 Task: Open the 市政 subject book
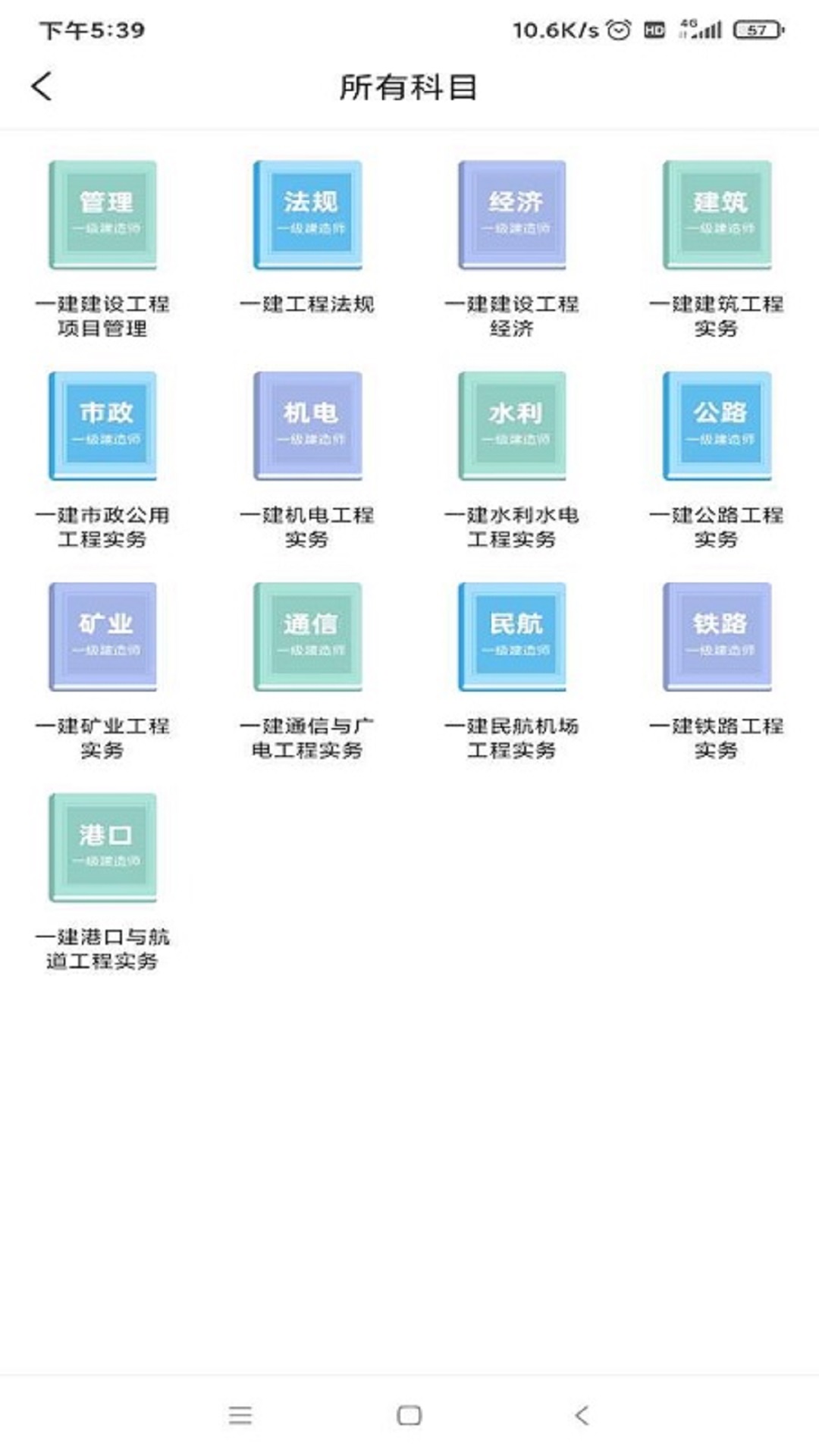pos(104,427)
